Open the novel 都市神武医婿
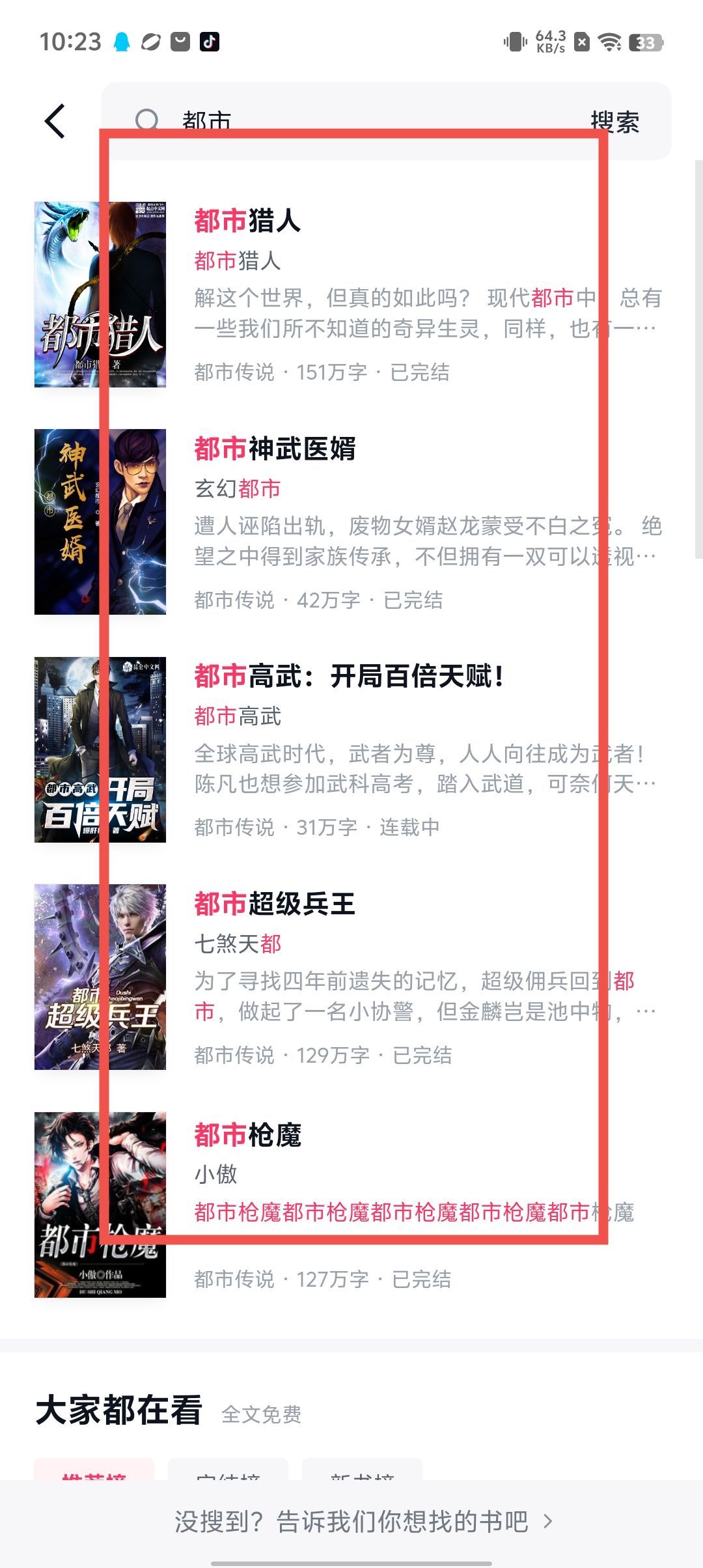 point(275,449)
